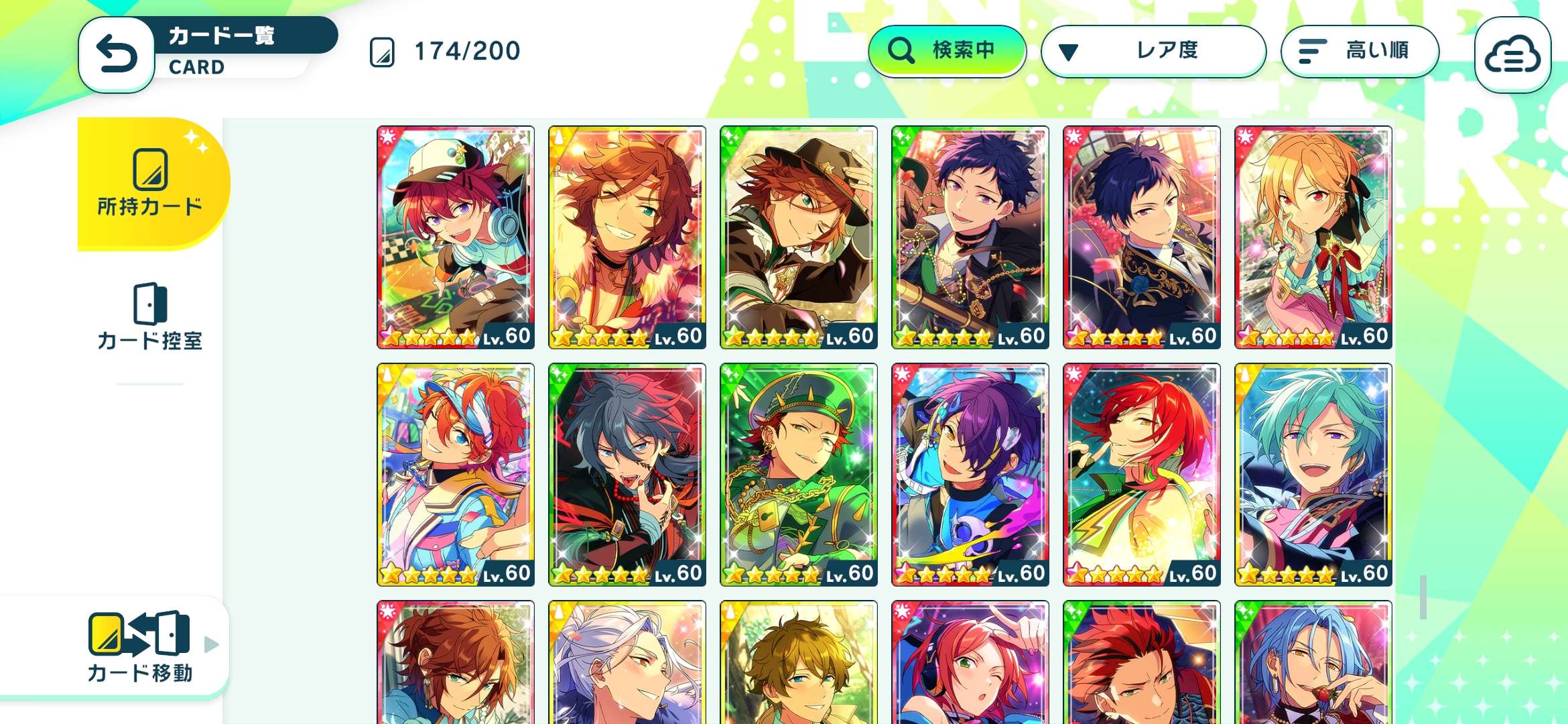Select the card with brown cowboy hat
The width and height of the screenshot is (1568, 724).
click(799, 237)
